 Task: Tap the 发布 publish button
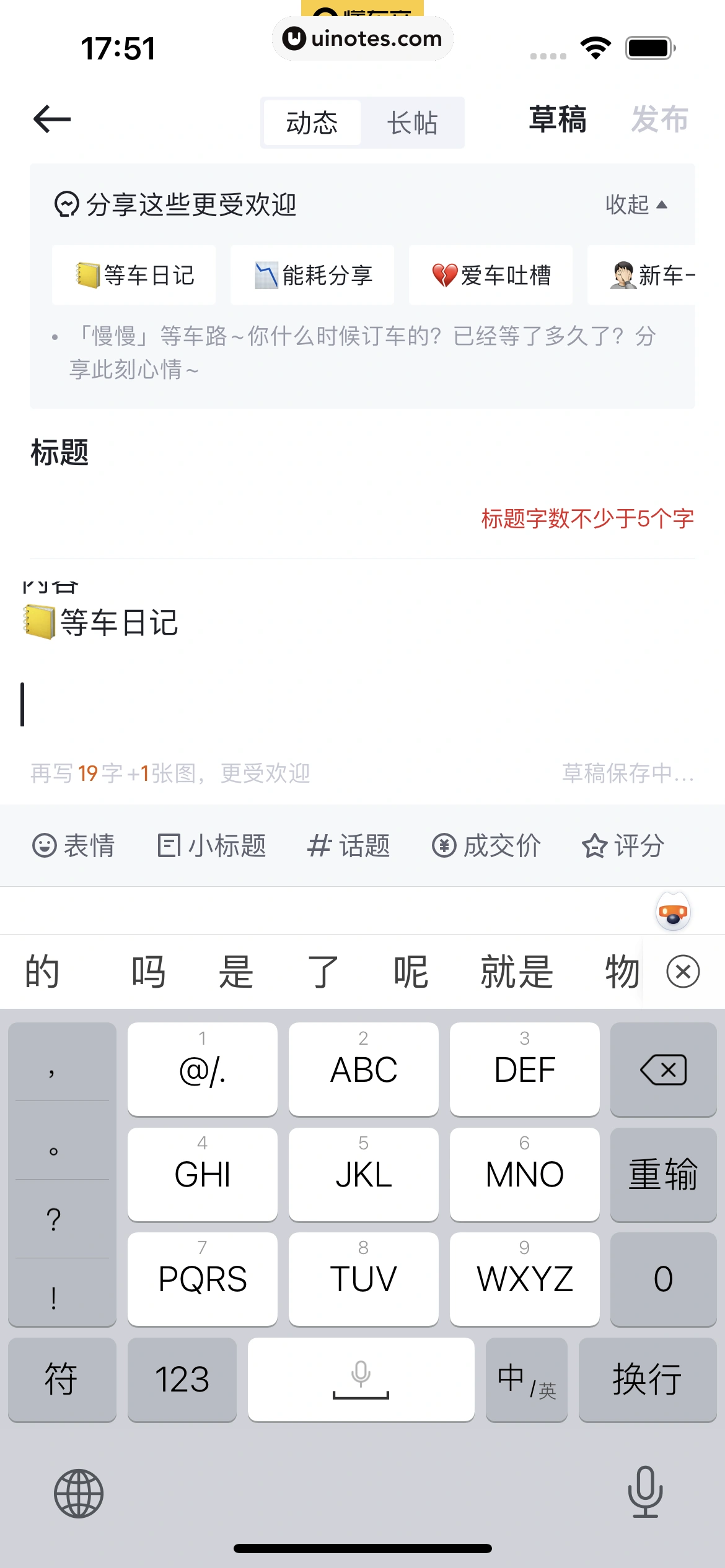(659, 119)
